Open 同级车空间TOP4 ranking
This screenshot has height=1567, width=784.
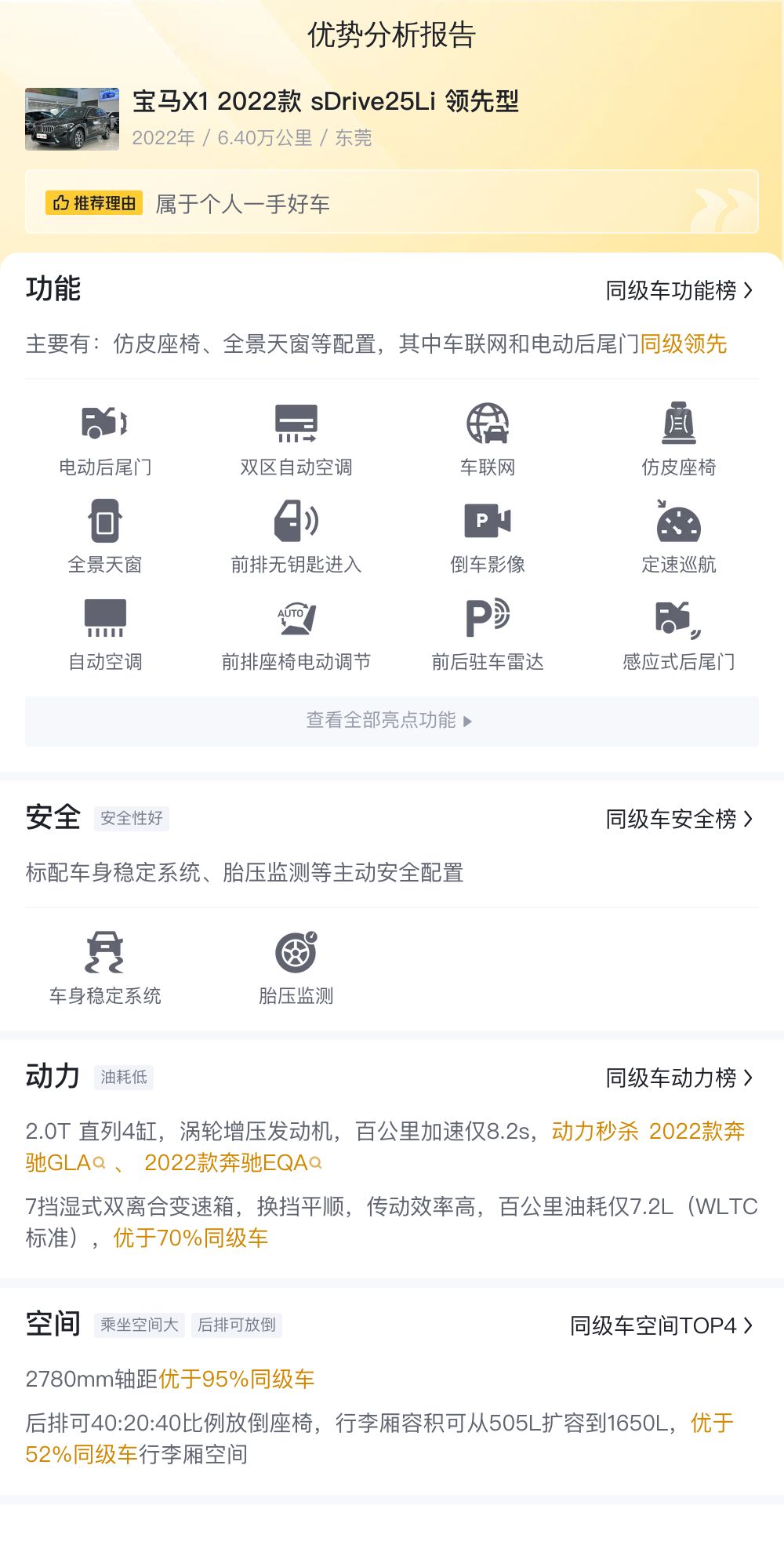[662, 1325]
